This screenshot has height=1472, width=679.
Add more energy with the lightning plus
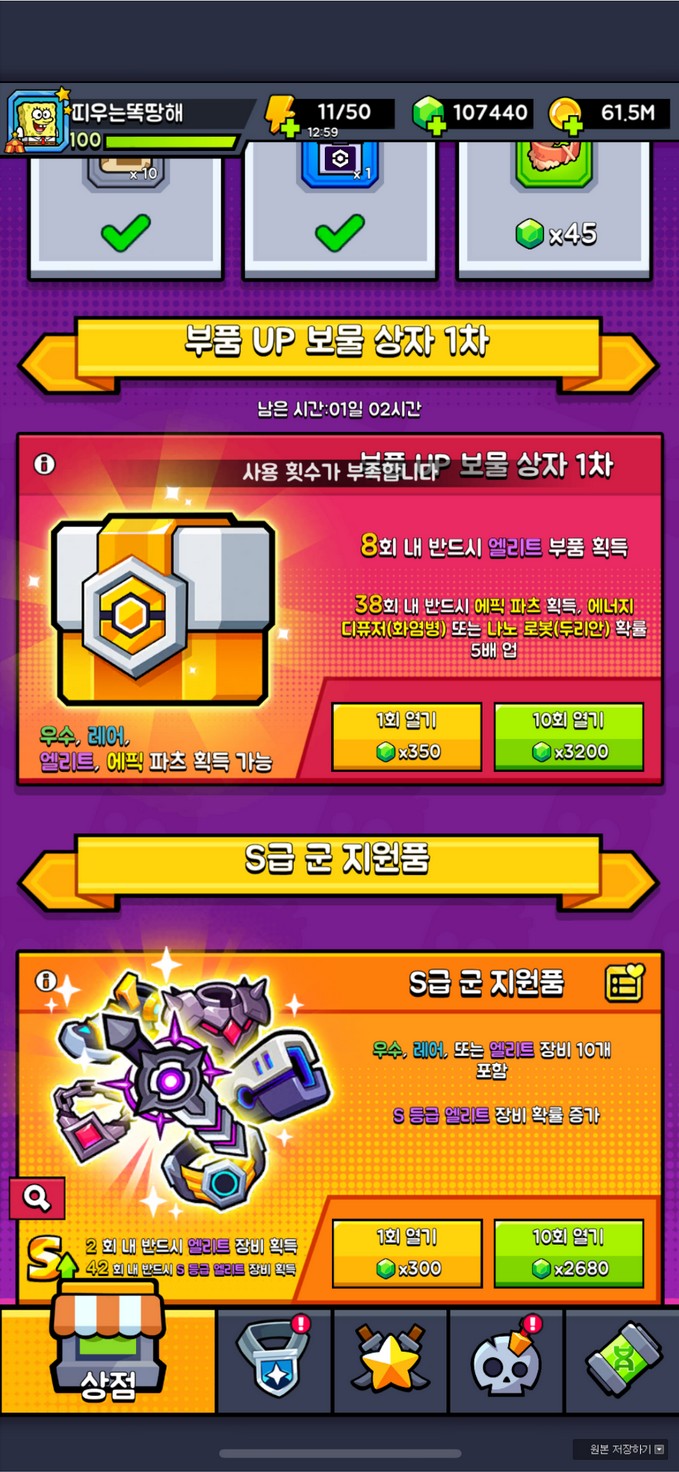(x=283, y=116)
